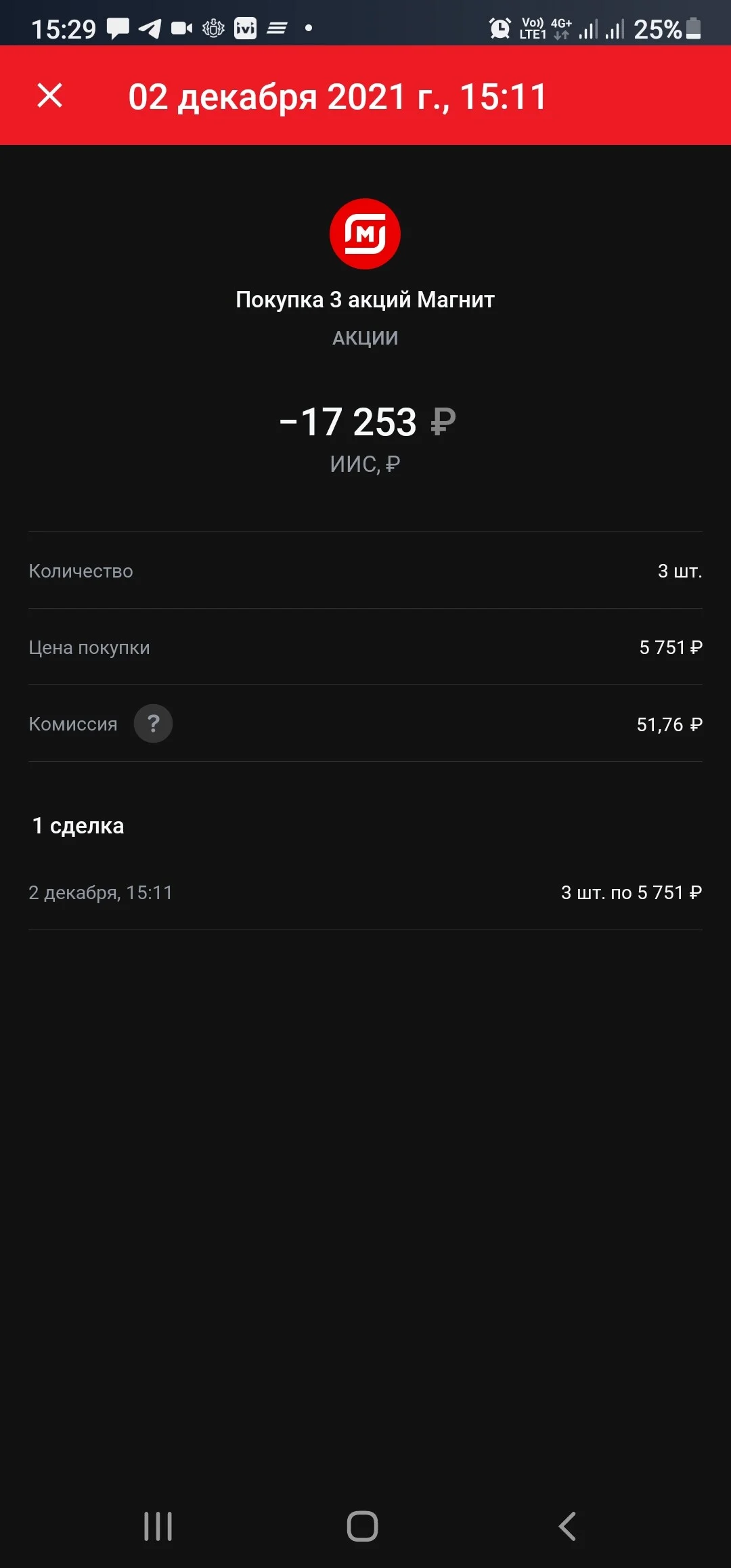Open the commission help question mark

pyautogui.click(x=153, y=724)
